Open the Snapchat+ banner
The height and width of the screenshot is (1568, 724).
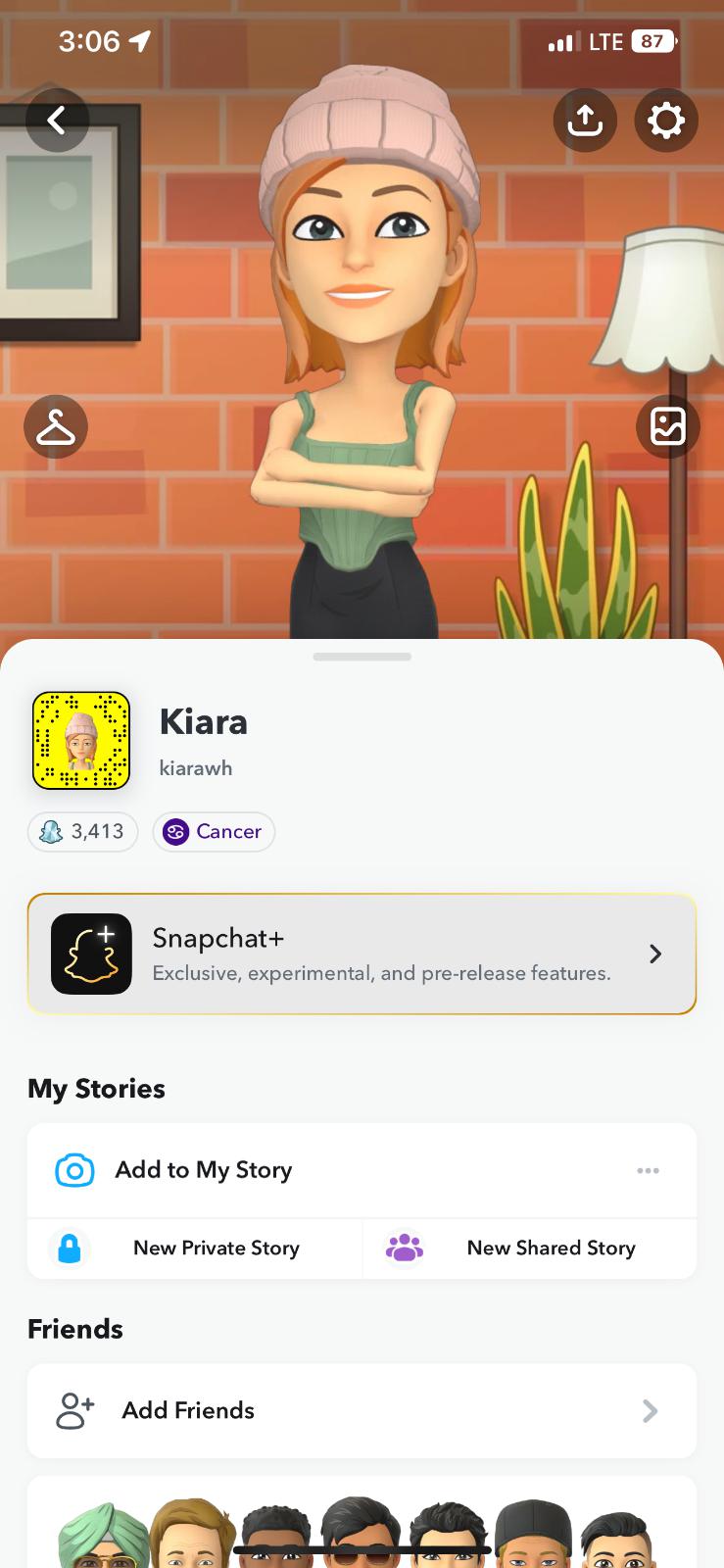[x=362, y=954]
